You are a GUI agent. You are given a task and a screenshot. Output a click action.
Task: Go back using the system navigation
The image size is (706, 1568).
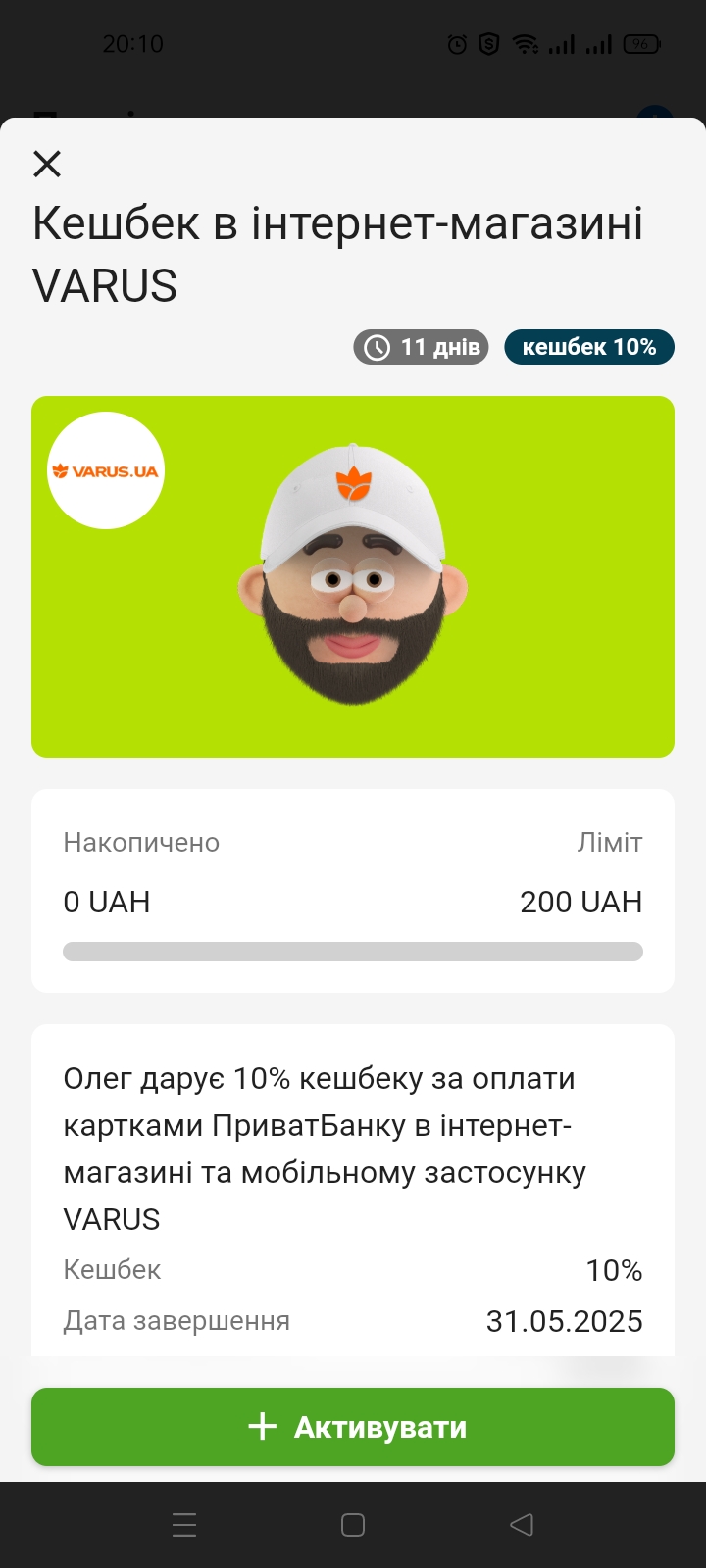point(522,1524)
